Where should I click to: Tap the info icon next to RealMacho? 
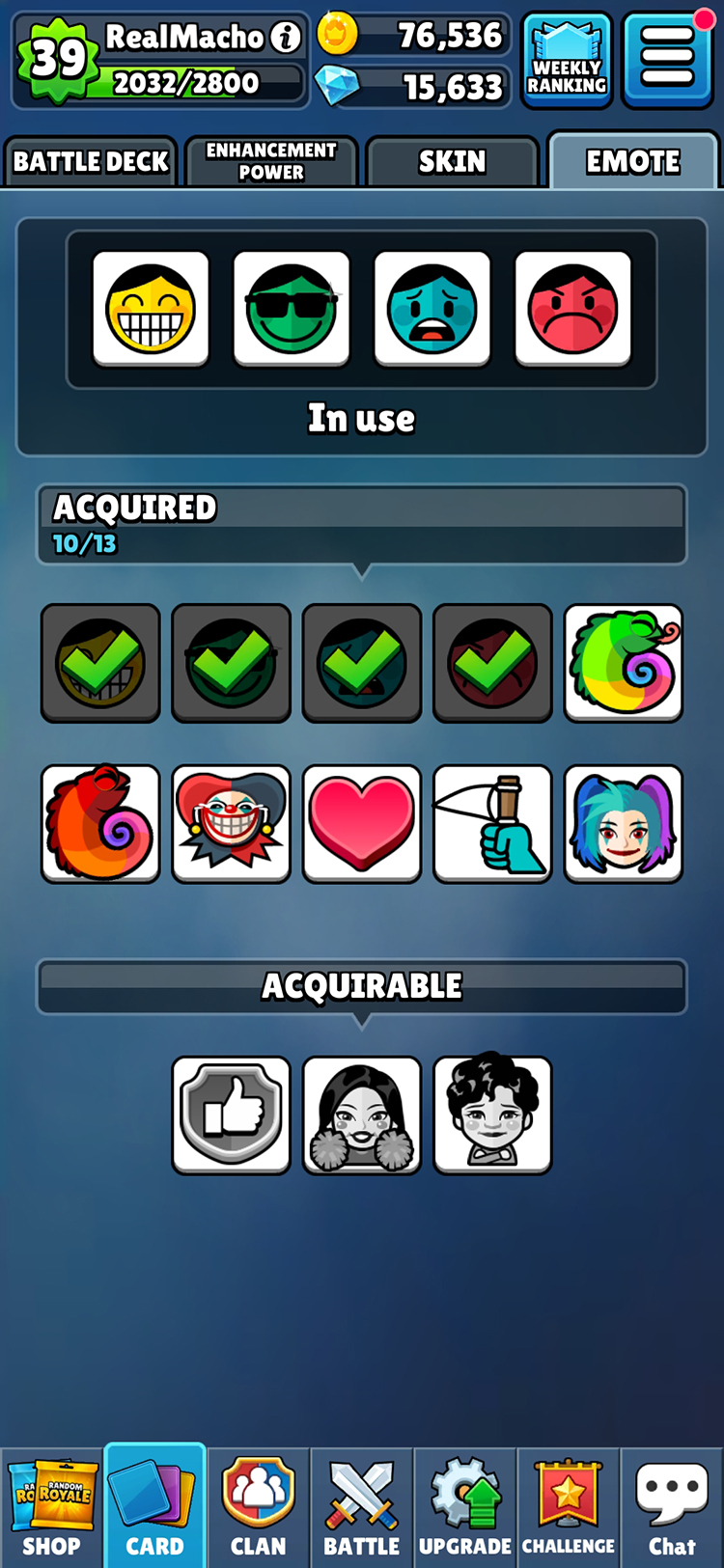[x=286, y=38]
